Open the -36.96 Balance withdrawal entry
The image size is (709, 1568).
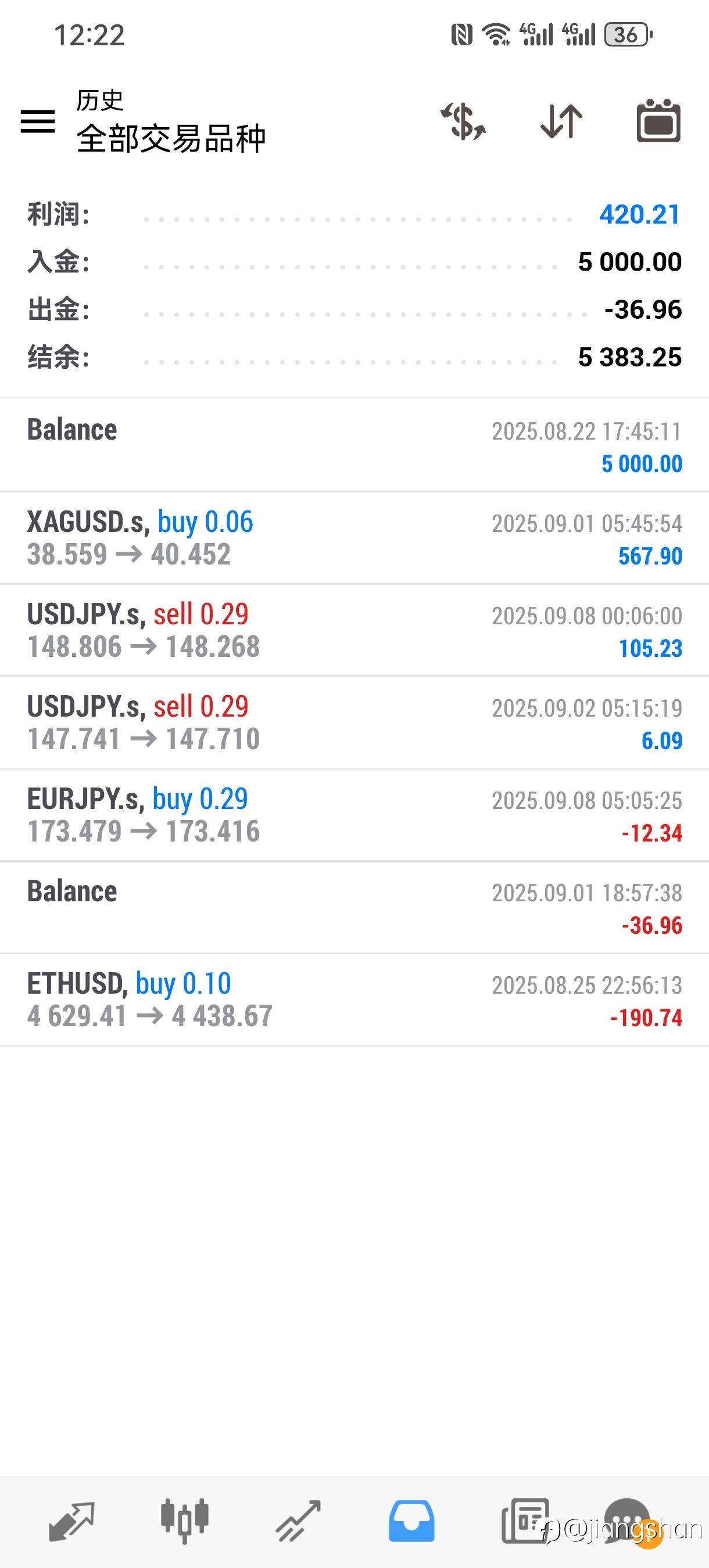[x=354, y=908]
